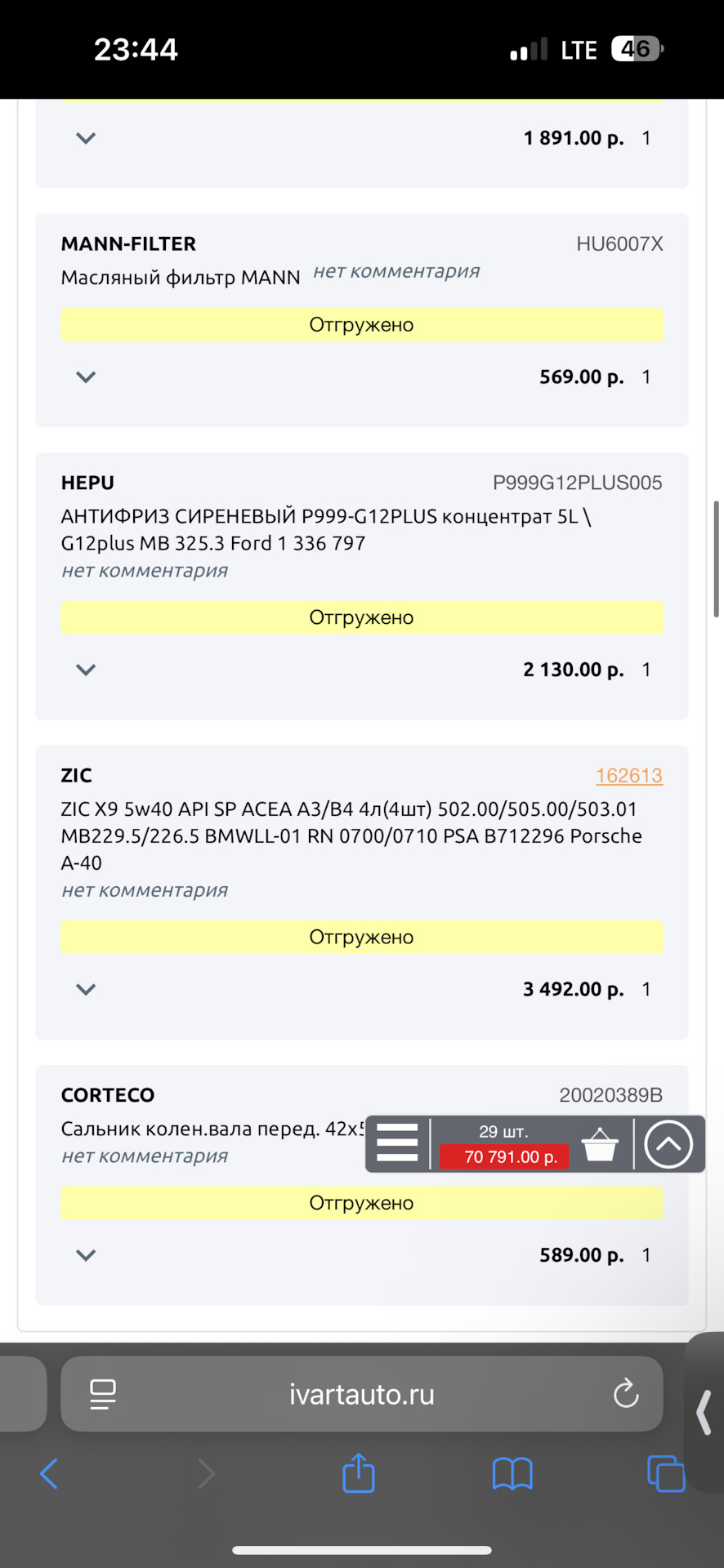Show all open Safari tabs

point(666,1474)
